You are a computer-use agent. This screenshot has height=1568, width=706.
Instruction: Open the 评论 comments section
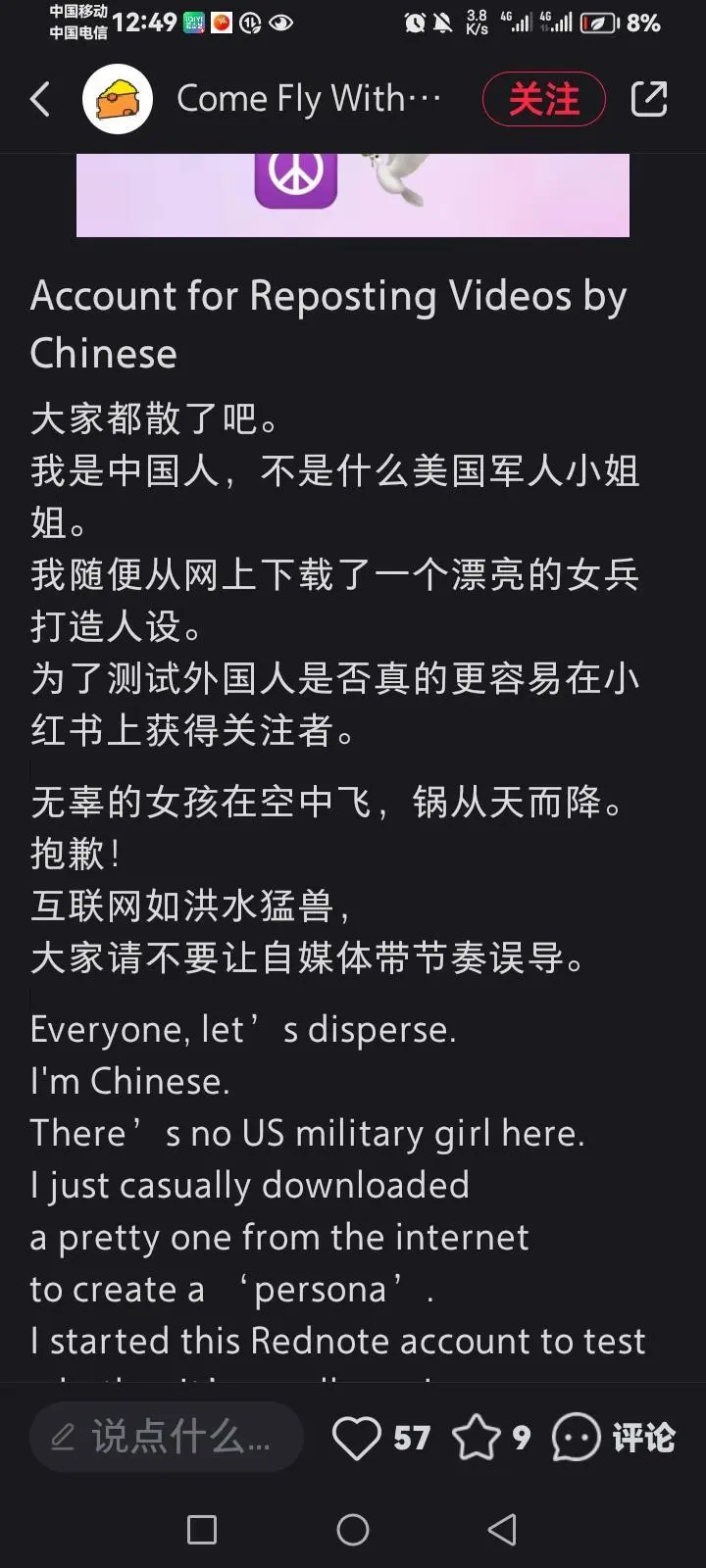click(x=614, y=1438)
